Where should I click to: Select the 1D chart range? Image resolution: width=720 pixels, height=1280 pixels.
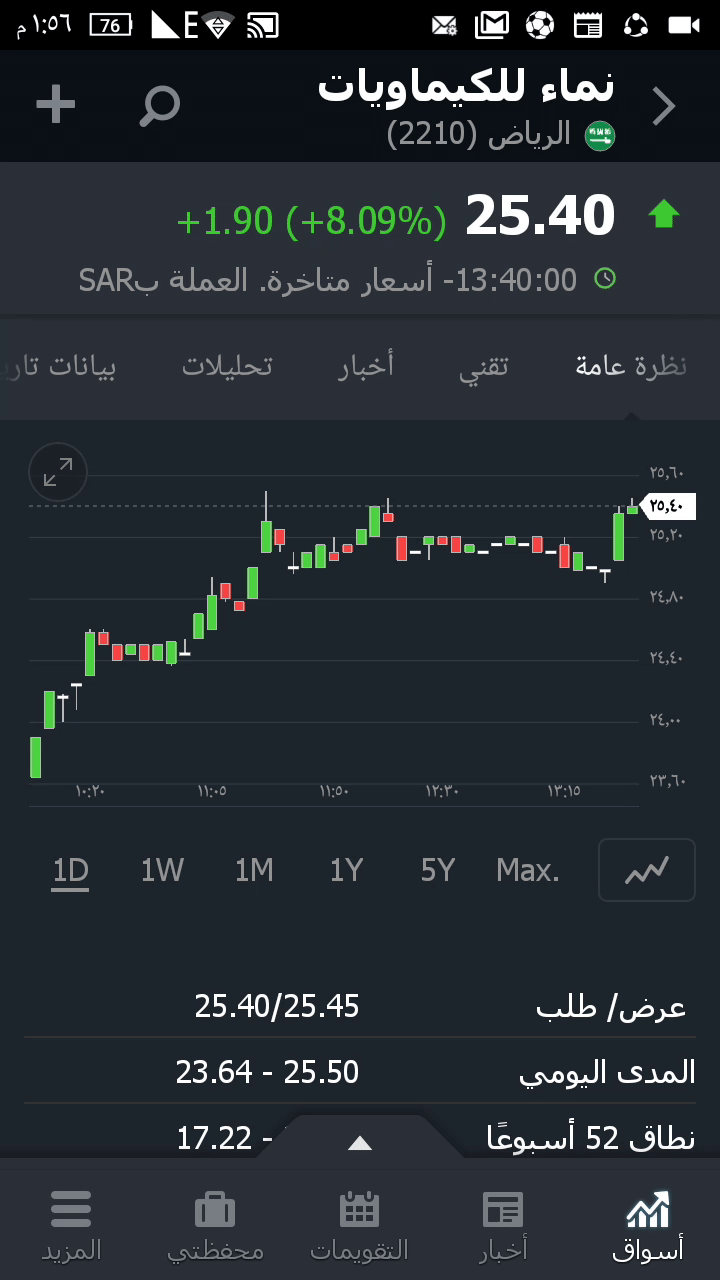71,871
